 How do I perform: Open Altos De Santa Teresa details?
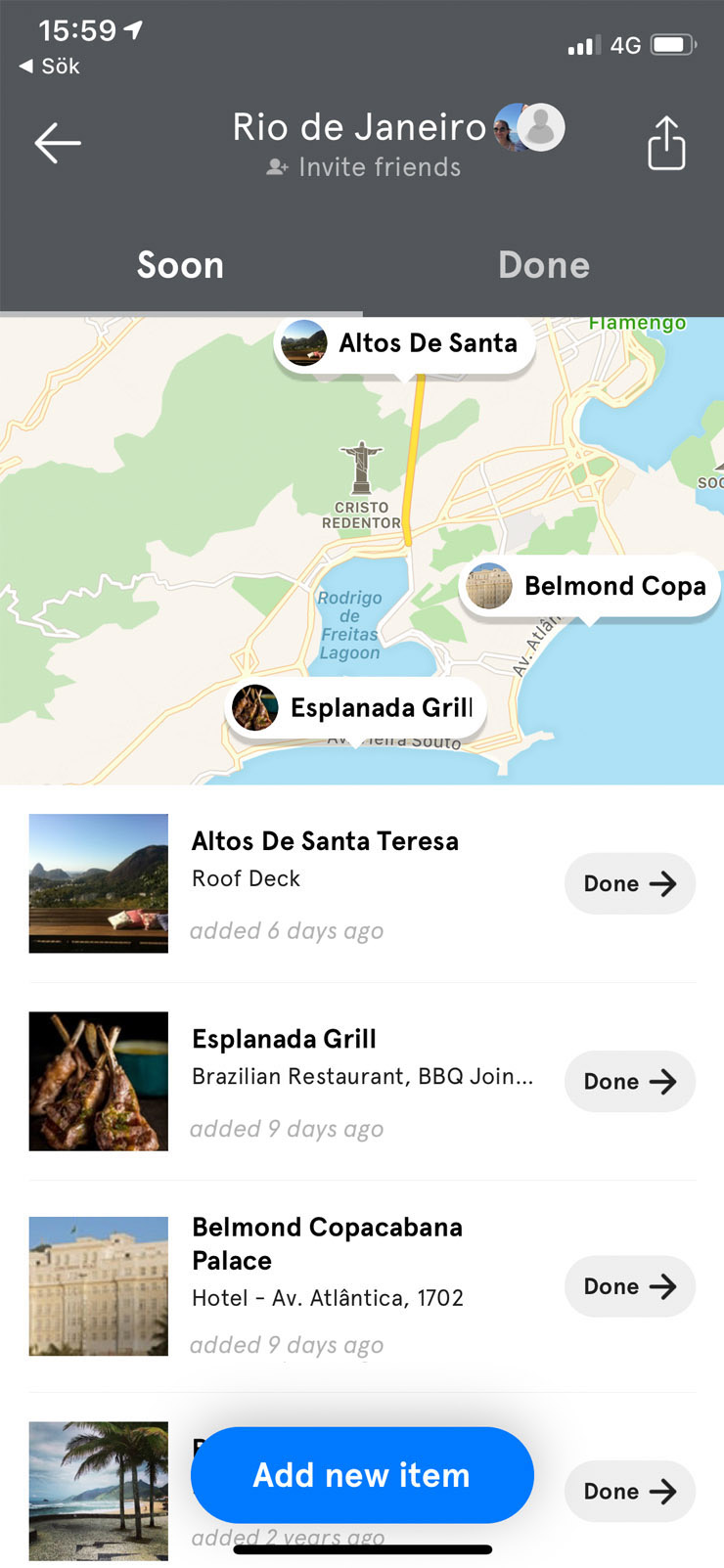pos(325,842)
